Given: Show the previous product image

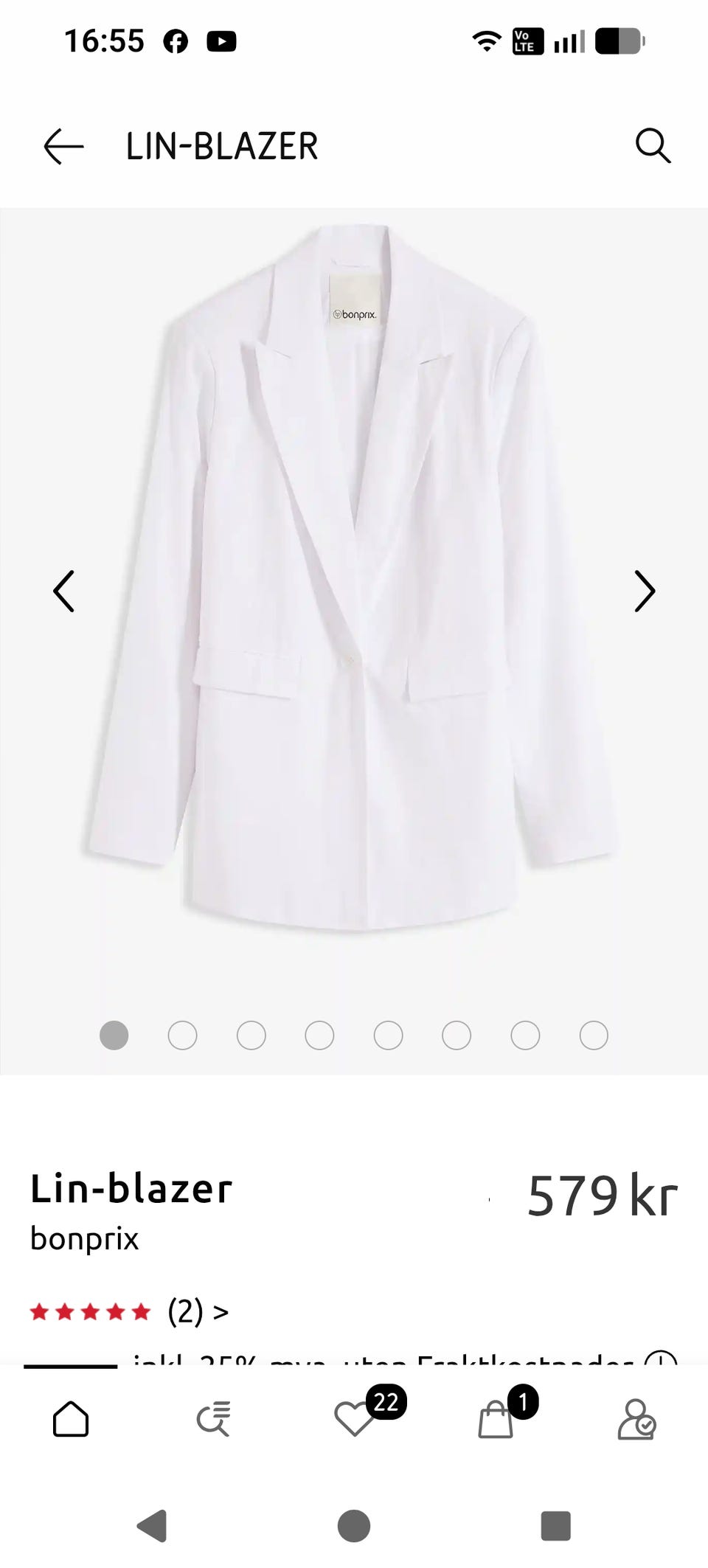Looking at the screenshot, I should coord(63,591).
